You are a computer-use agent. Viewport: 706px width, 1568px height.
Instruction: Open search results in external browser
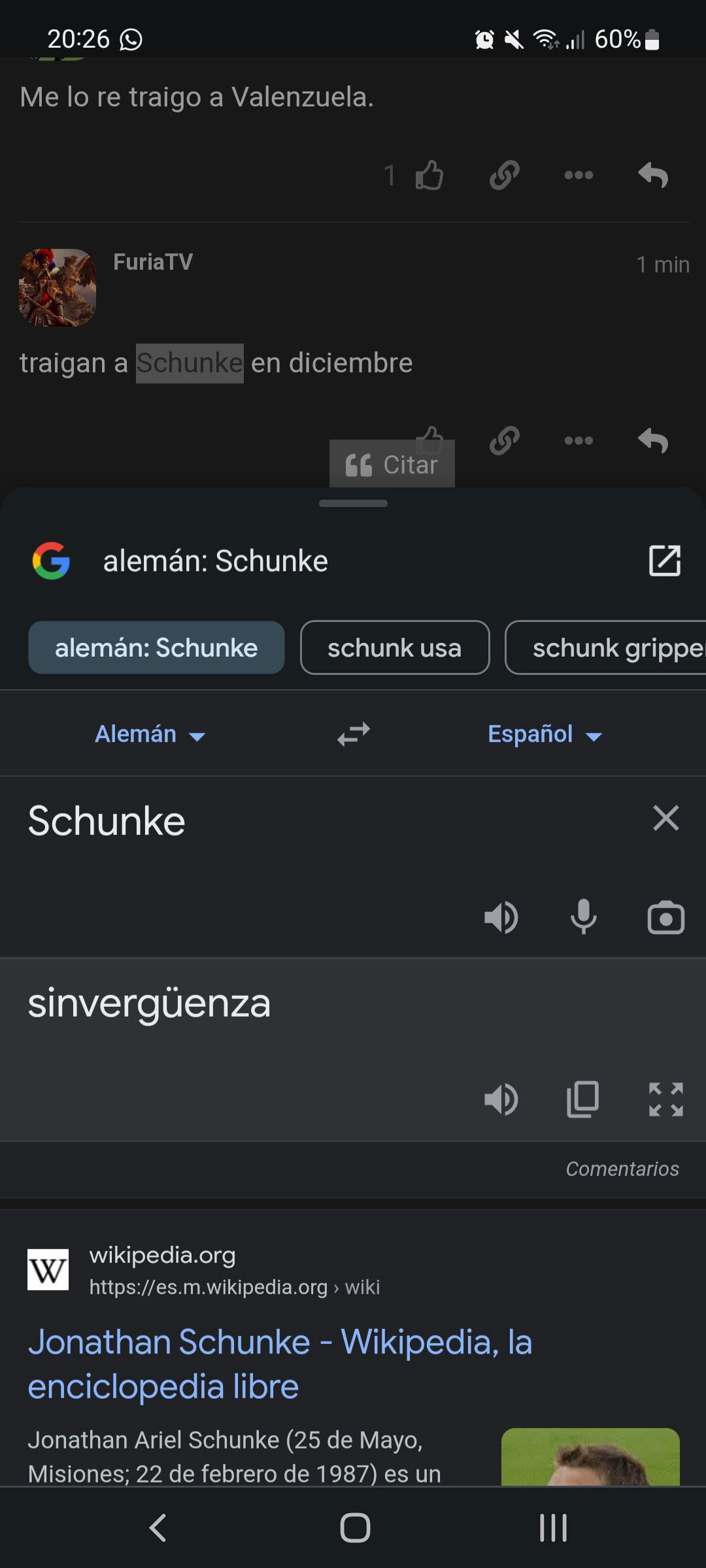[x=665, y=561]
